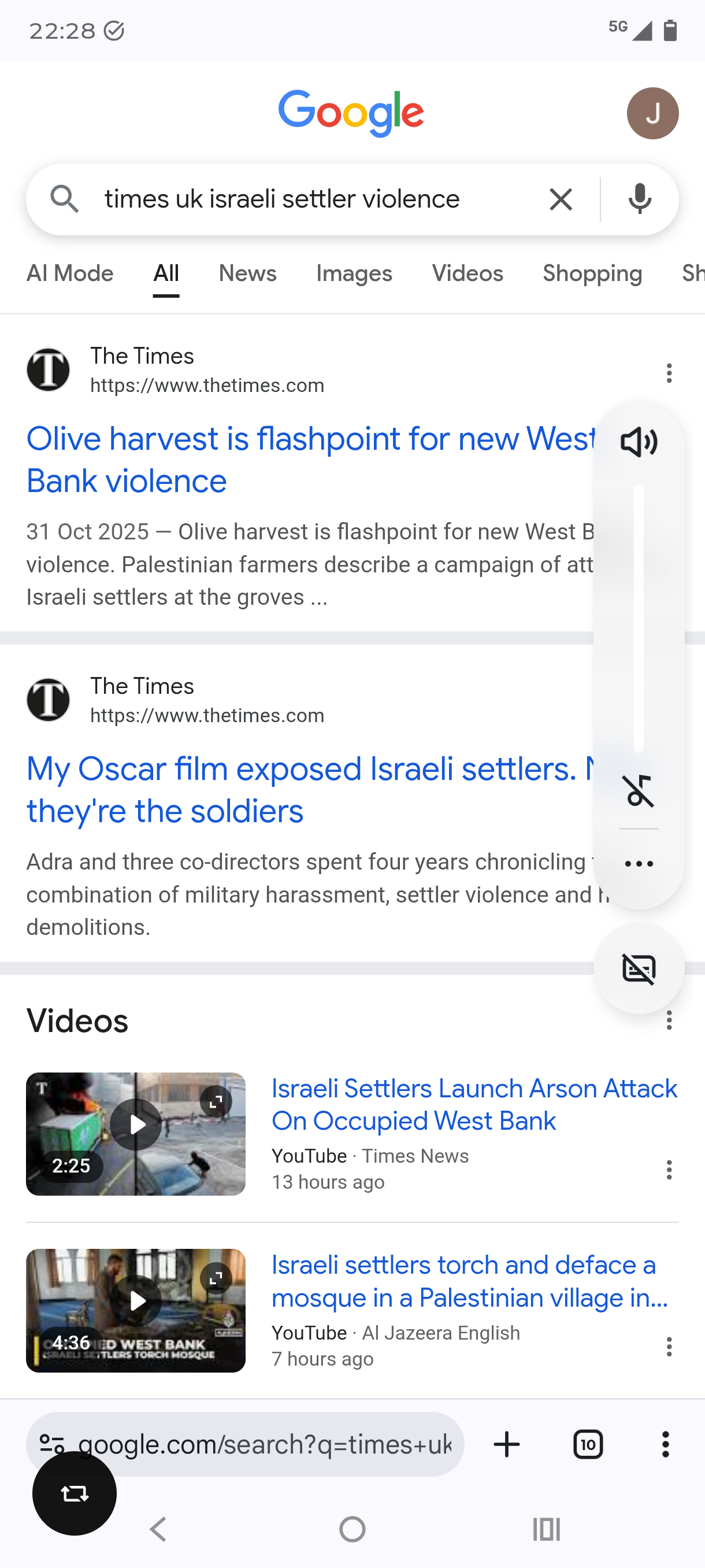Clear the search query text
The image size is (705, 1568).
click(x=560, y=199)
